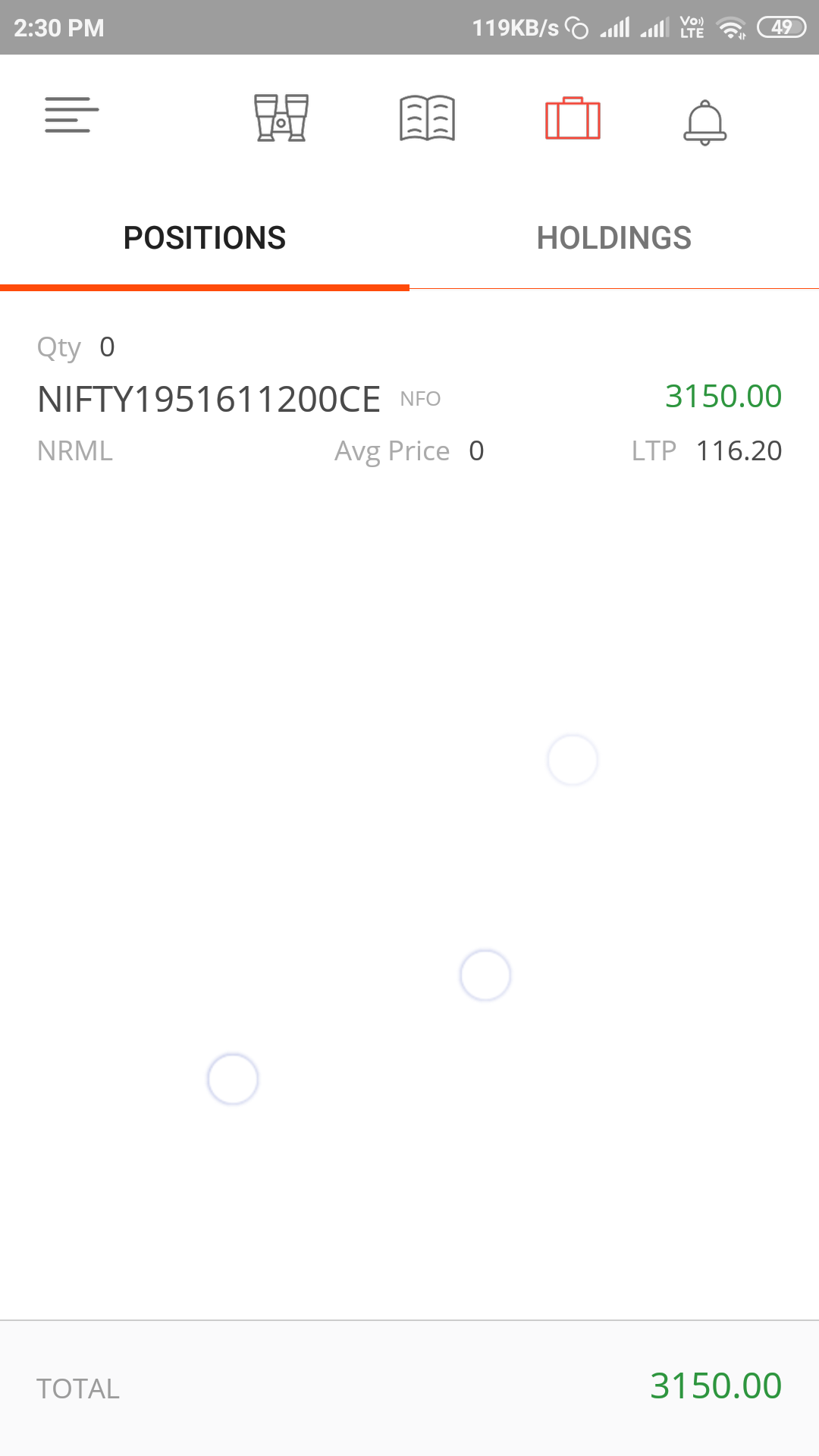Screen dimensions: 819x1456
Task: Open the hamburger drawer menu
Action: click(x=71, y=115)
